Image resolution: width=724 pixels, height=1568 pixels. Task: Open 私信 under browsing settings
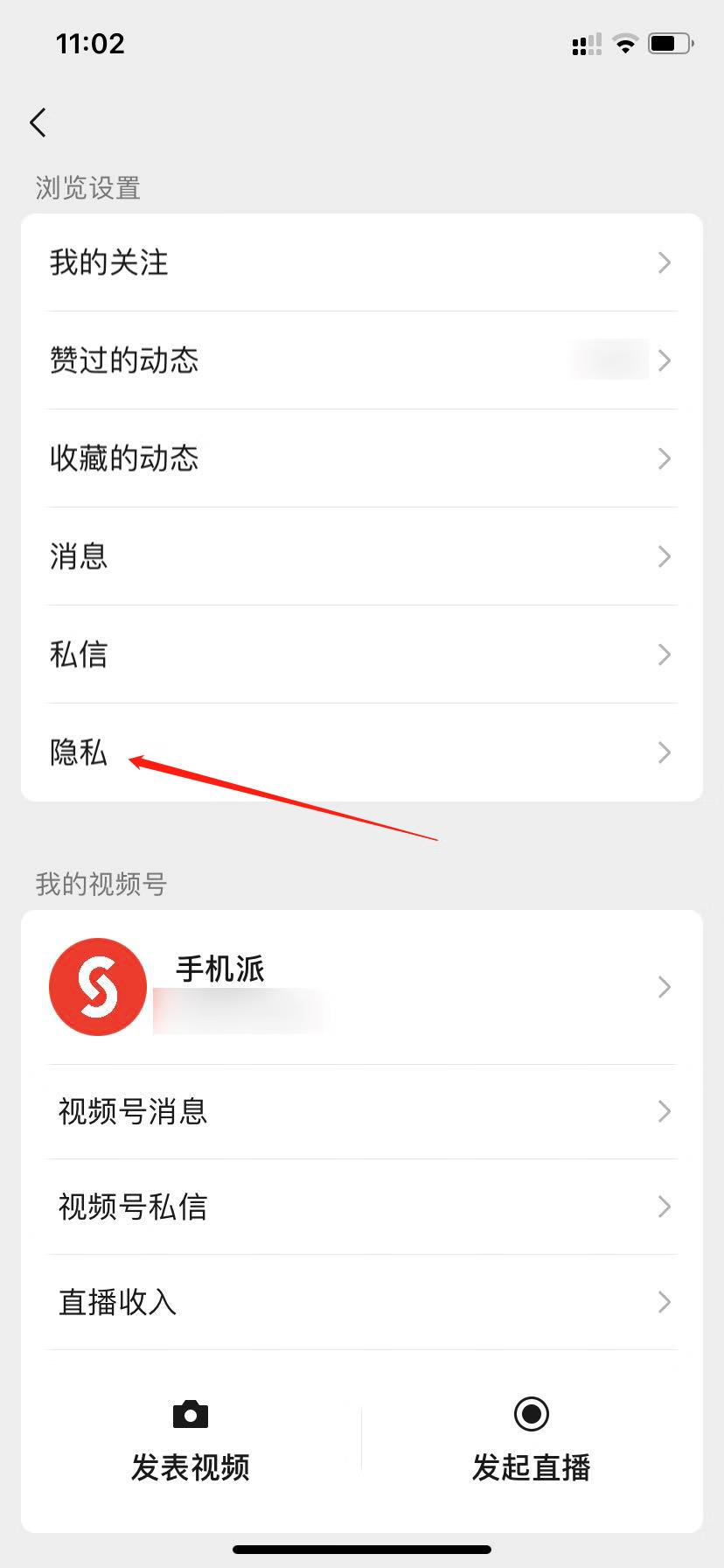tap(362, 654)
